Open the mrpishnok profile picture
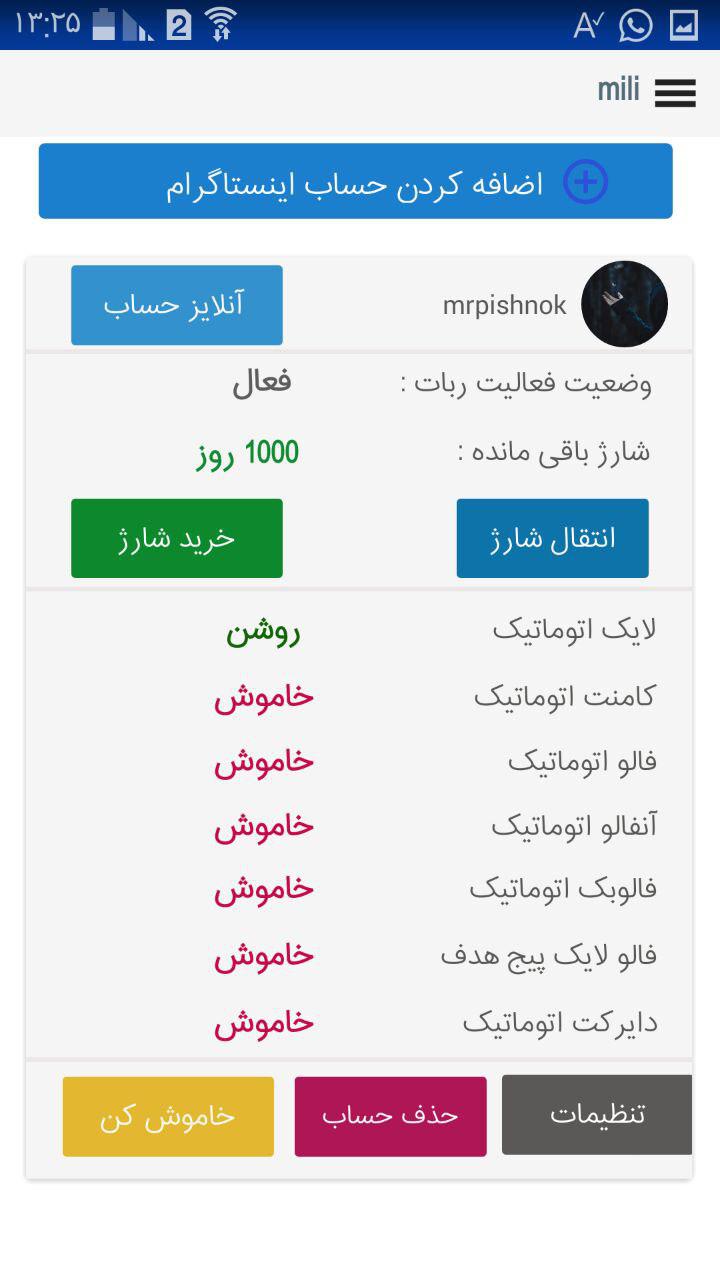This screenshot has height=1280, width=720. tap(624, 304)
